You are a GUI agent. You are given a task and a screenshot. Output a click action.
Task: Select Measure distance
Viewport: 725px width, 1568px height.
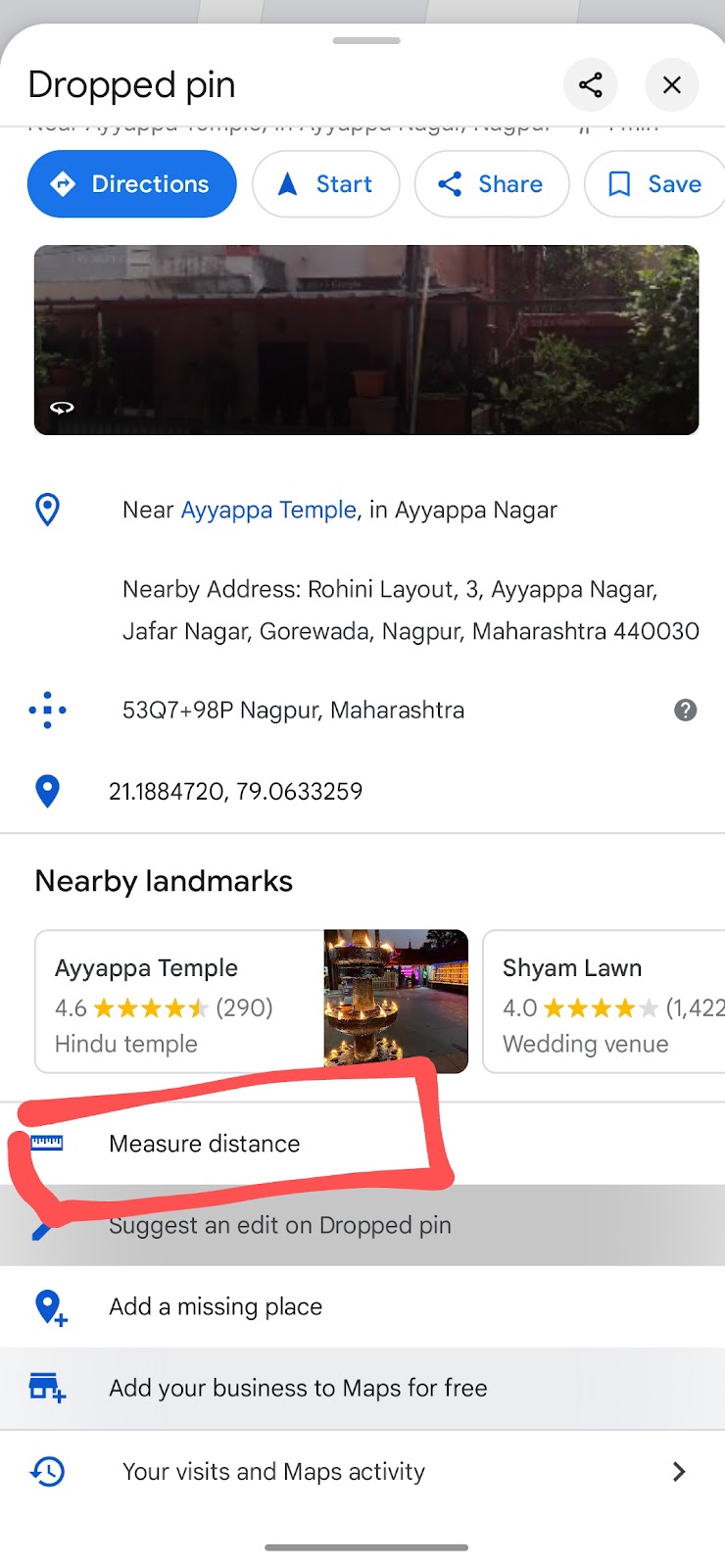[x=362, y=1144]
